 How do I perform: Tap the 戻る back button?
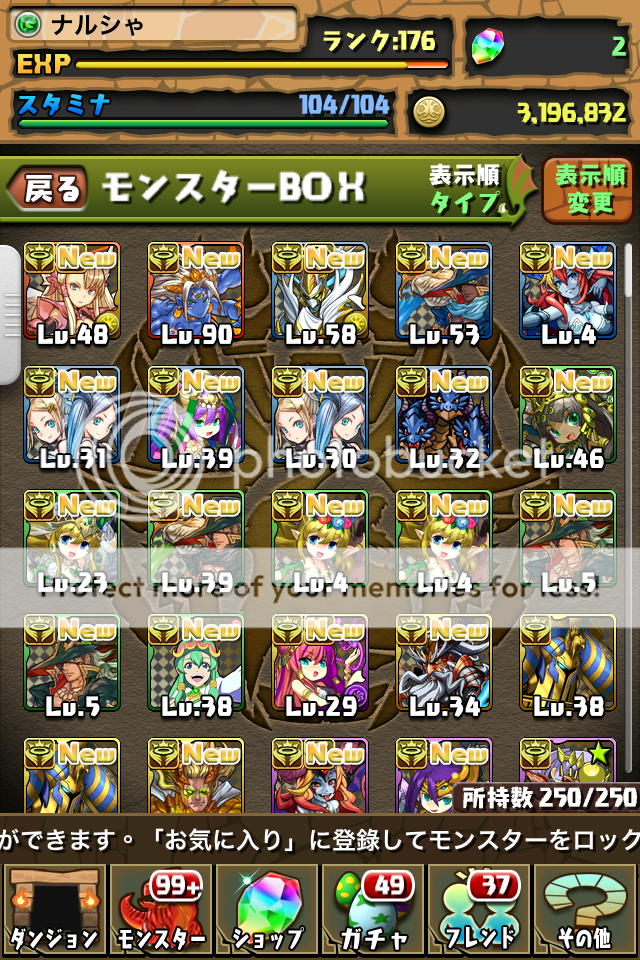point(50,188)
